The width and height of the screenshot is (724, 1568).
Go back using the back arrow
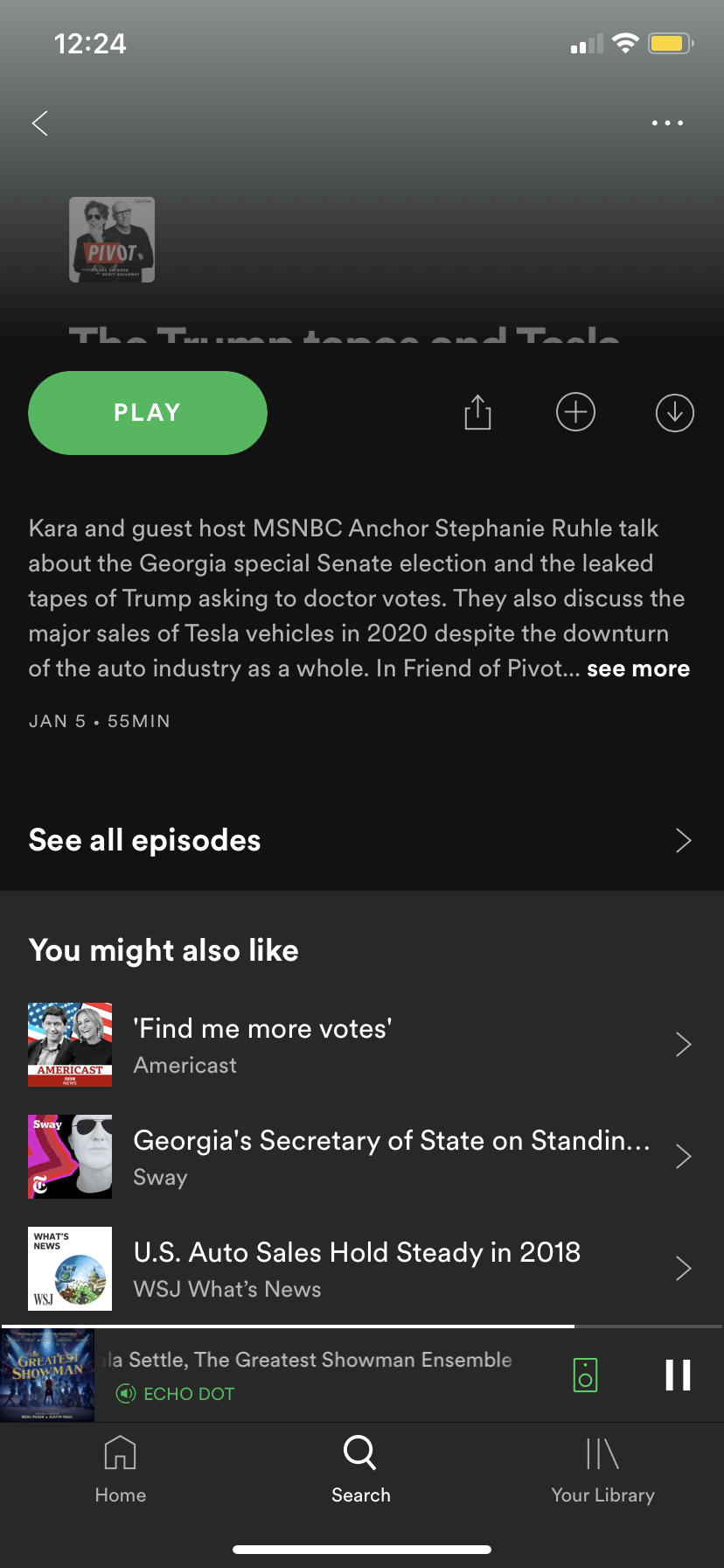[40, 123]
